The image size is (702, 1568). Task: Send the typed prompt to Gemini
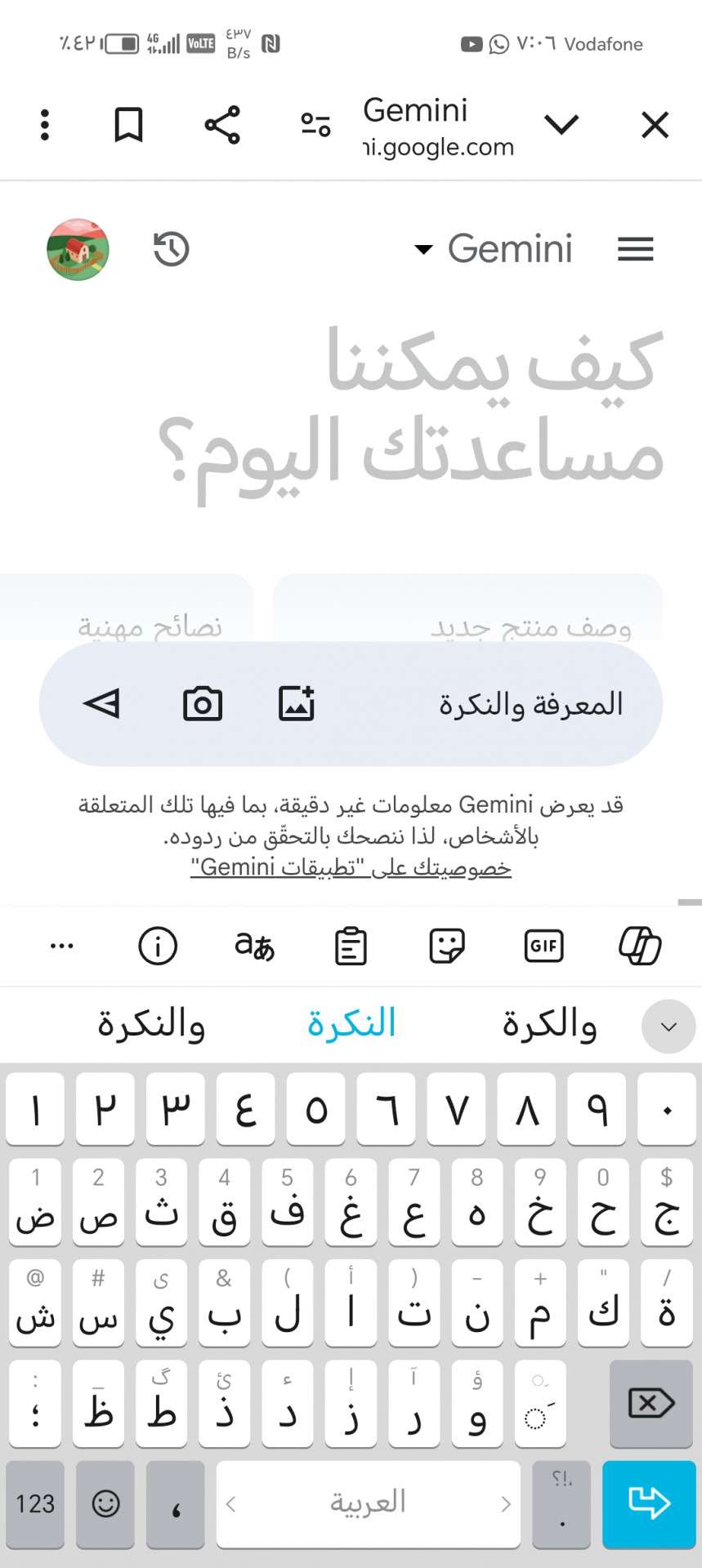pyautogui.click(x=102, y=703)
